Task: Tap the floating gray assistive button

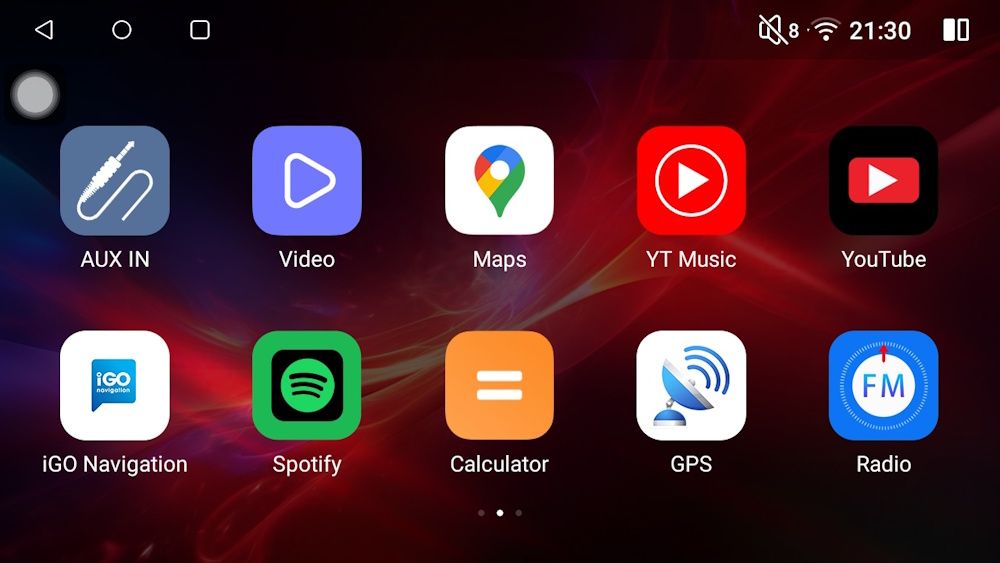Action: [x=36, y=95]
